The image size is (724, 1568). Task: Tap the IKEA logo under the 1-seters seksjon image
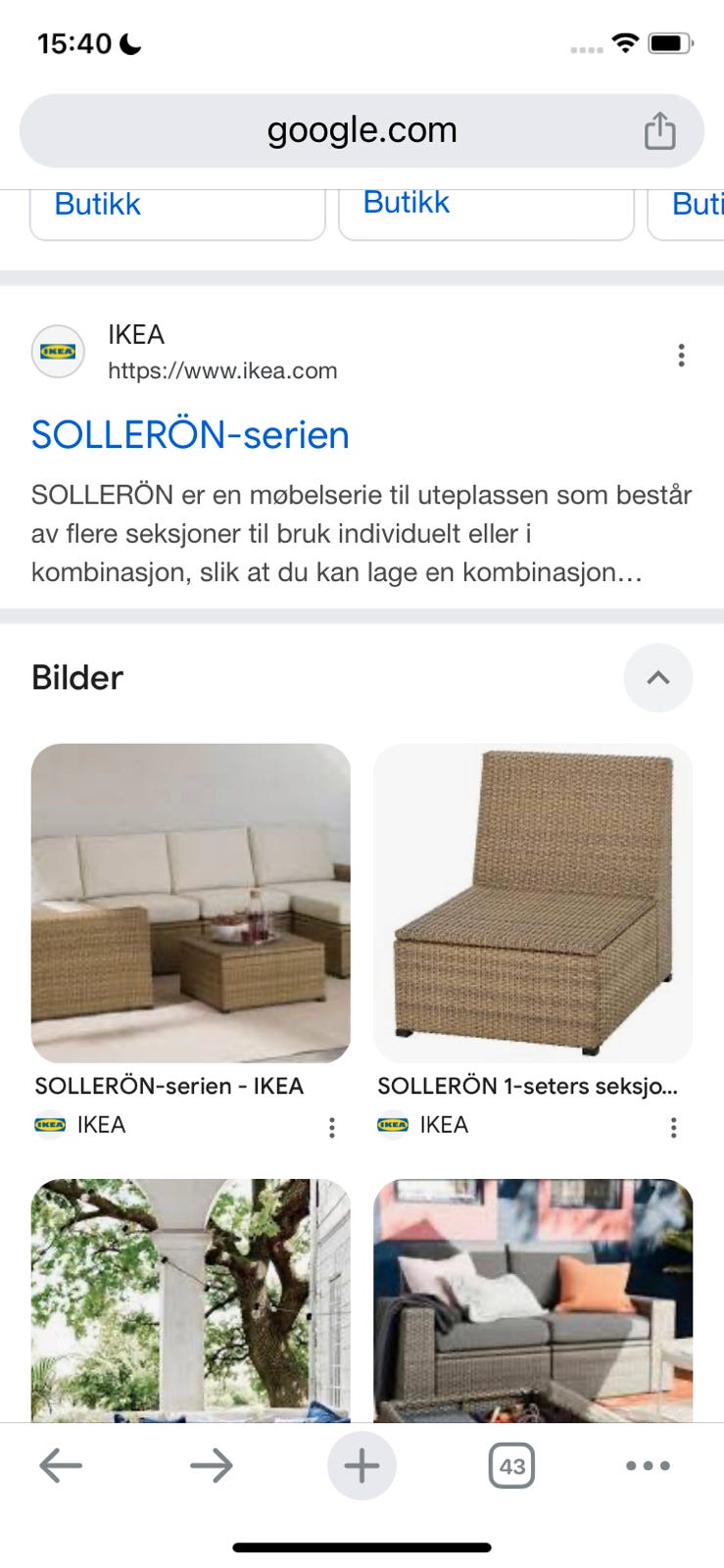[392, 1124]
